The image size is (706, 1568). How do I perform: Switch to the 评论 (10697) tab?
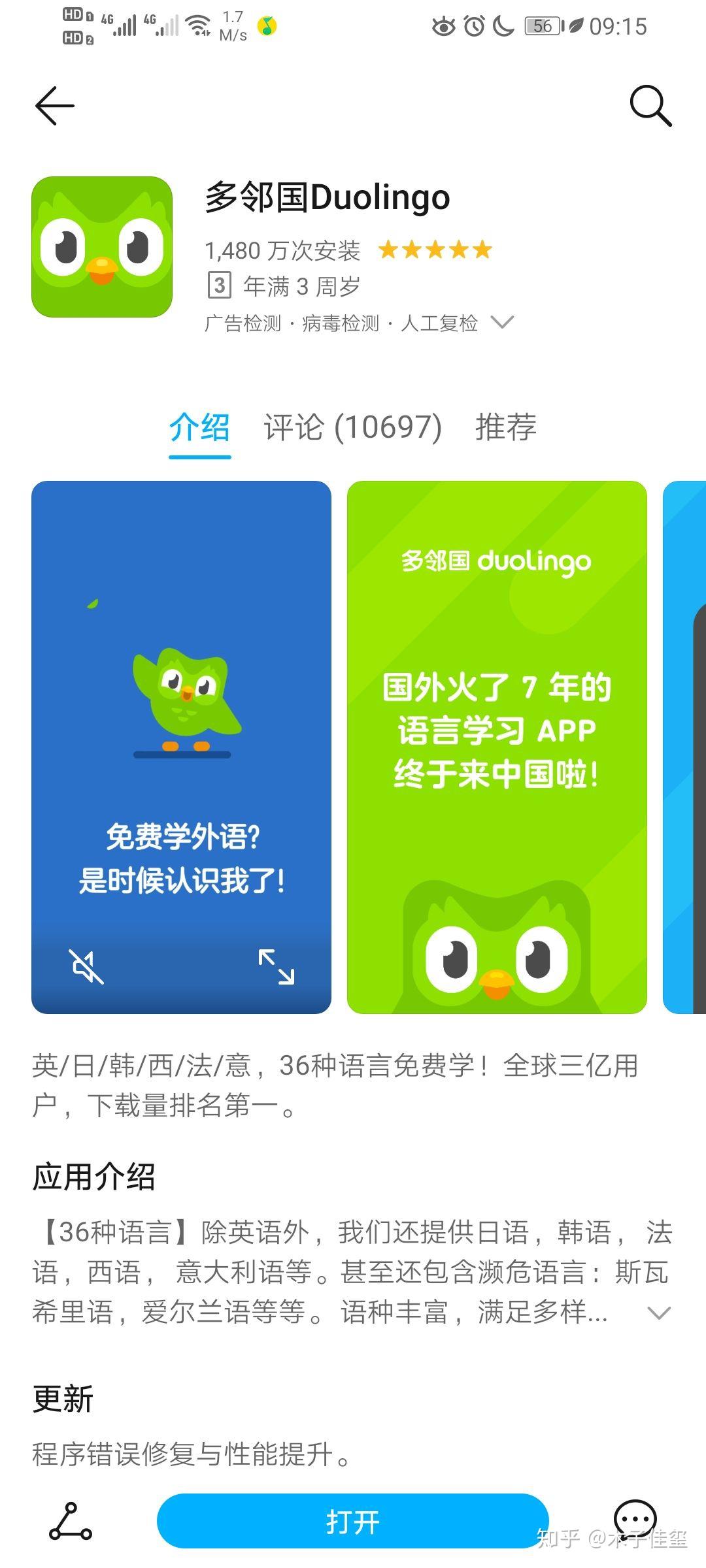(x=352, y=428)
